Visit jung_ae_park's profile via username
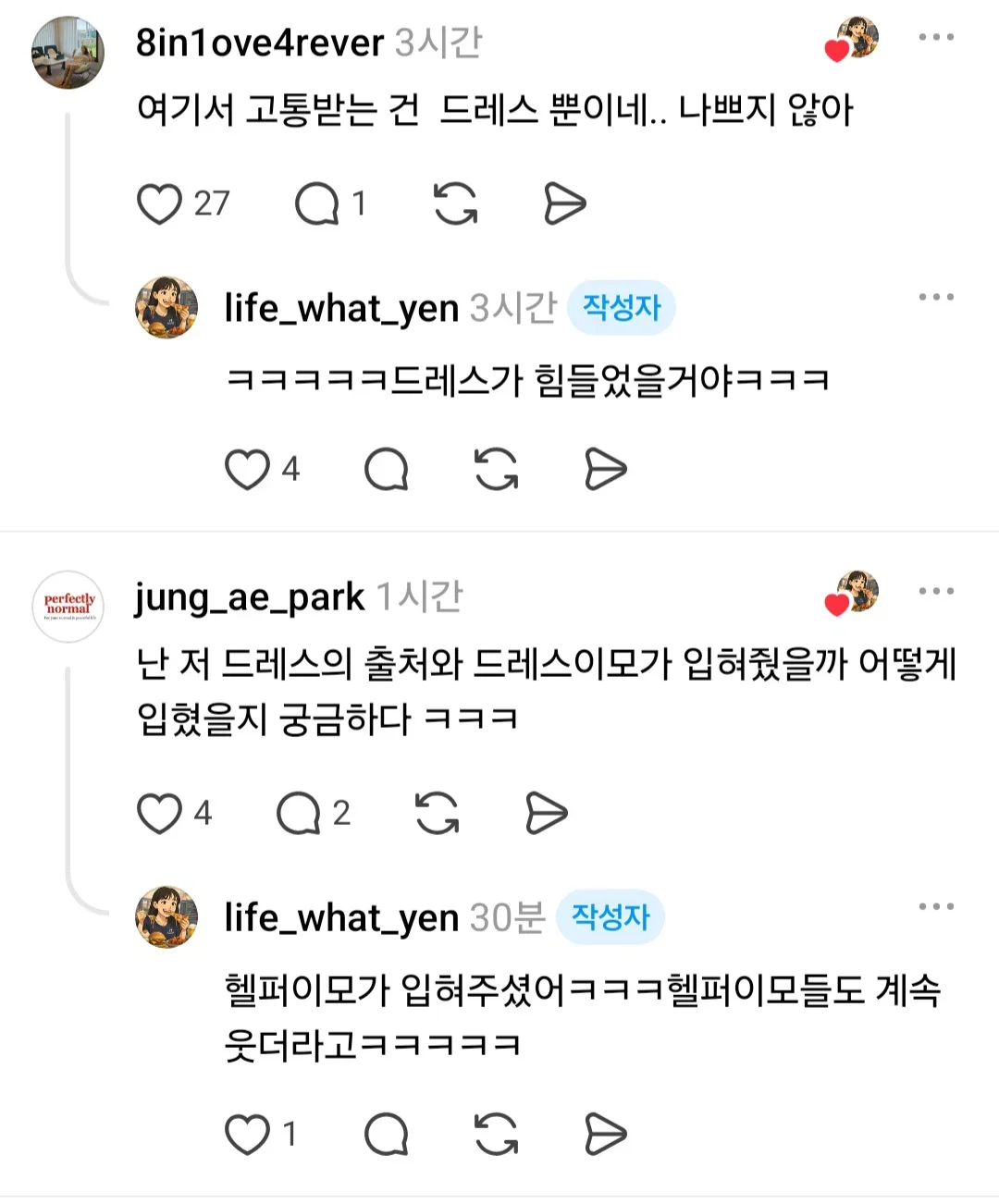The image size is (999, 1204). (x=250, y=597)
